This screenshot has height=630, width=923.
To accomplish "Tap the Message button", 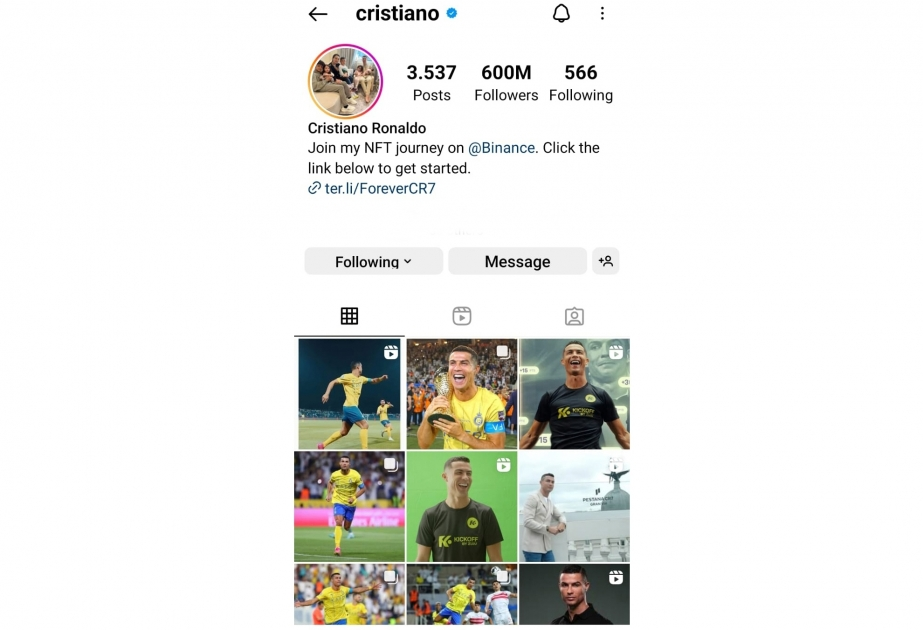I will click(517, 261).
